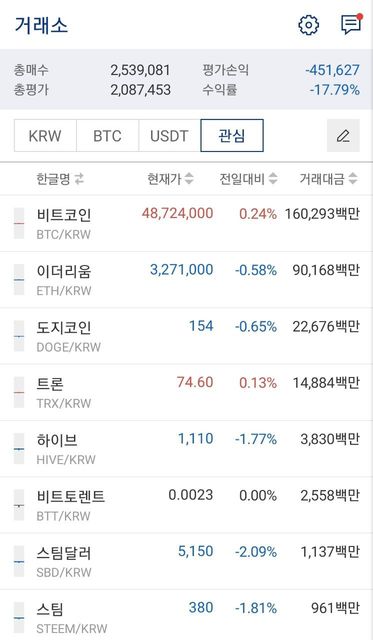Open the 비트코인 BTC/KRW row
Image resolution: width=373 pixels, height=640 pixels.
pos(186,223)
